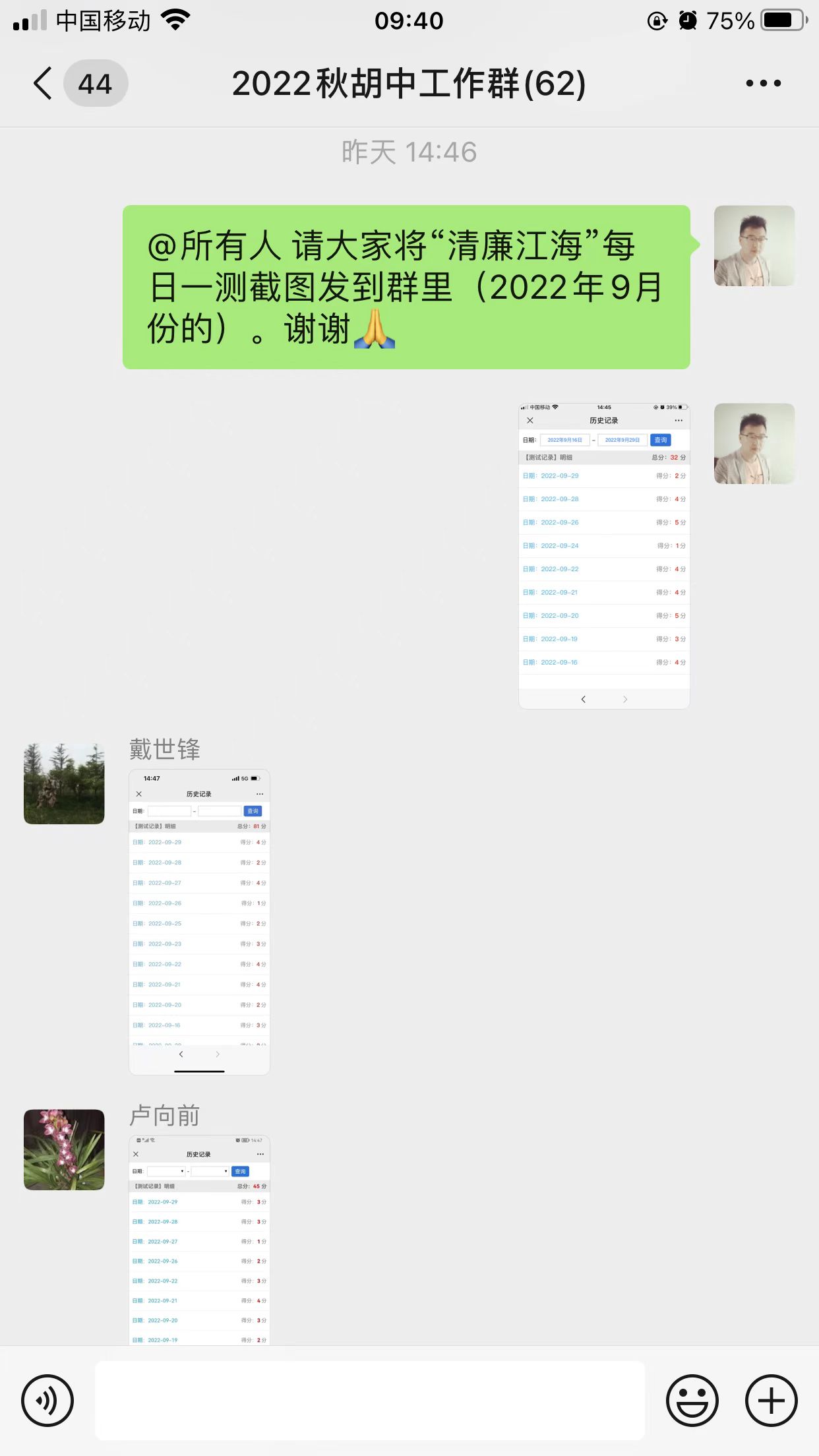Image resolution: width=819 pixels, height=1456 pixels.
Task: Focus the message text field
Action: (369, 1400)
